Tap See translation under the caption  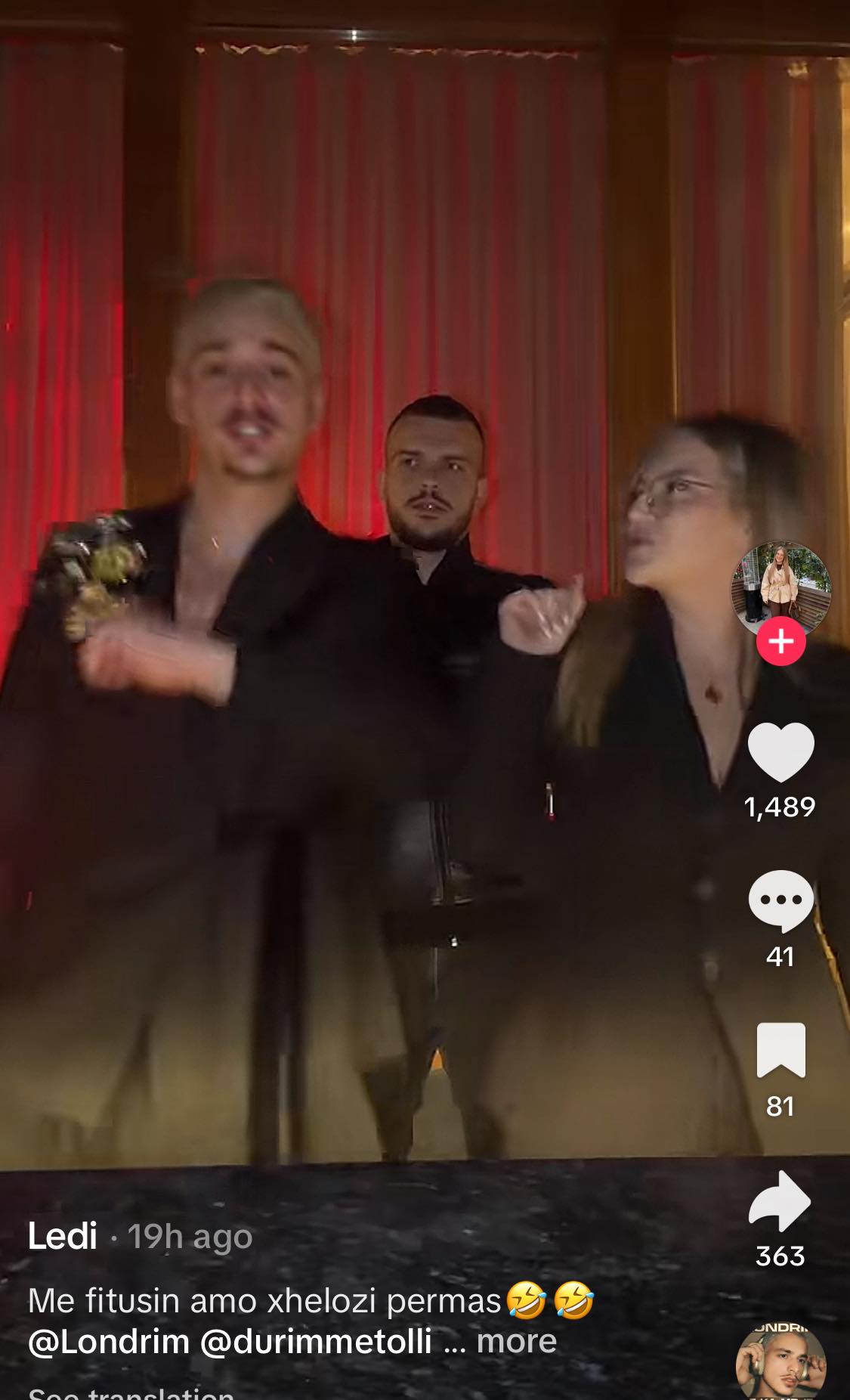click(x=131, y=1392)
